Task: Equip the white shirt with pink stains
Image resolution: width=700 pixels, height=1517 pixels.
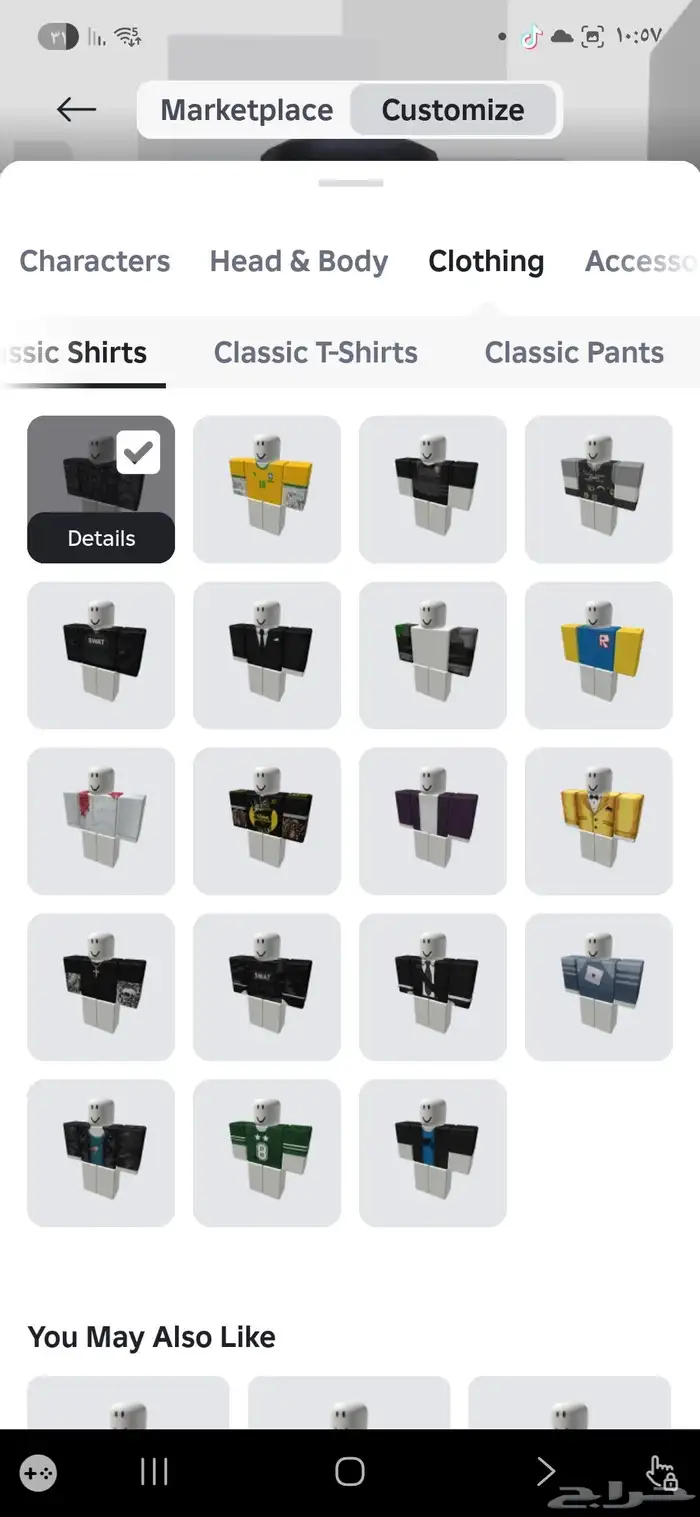Action: coord(101,821)
